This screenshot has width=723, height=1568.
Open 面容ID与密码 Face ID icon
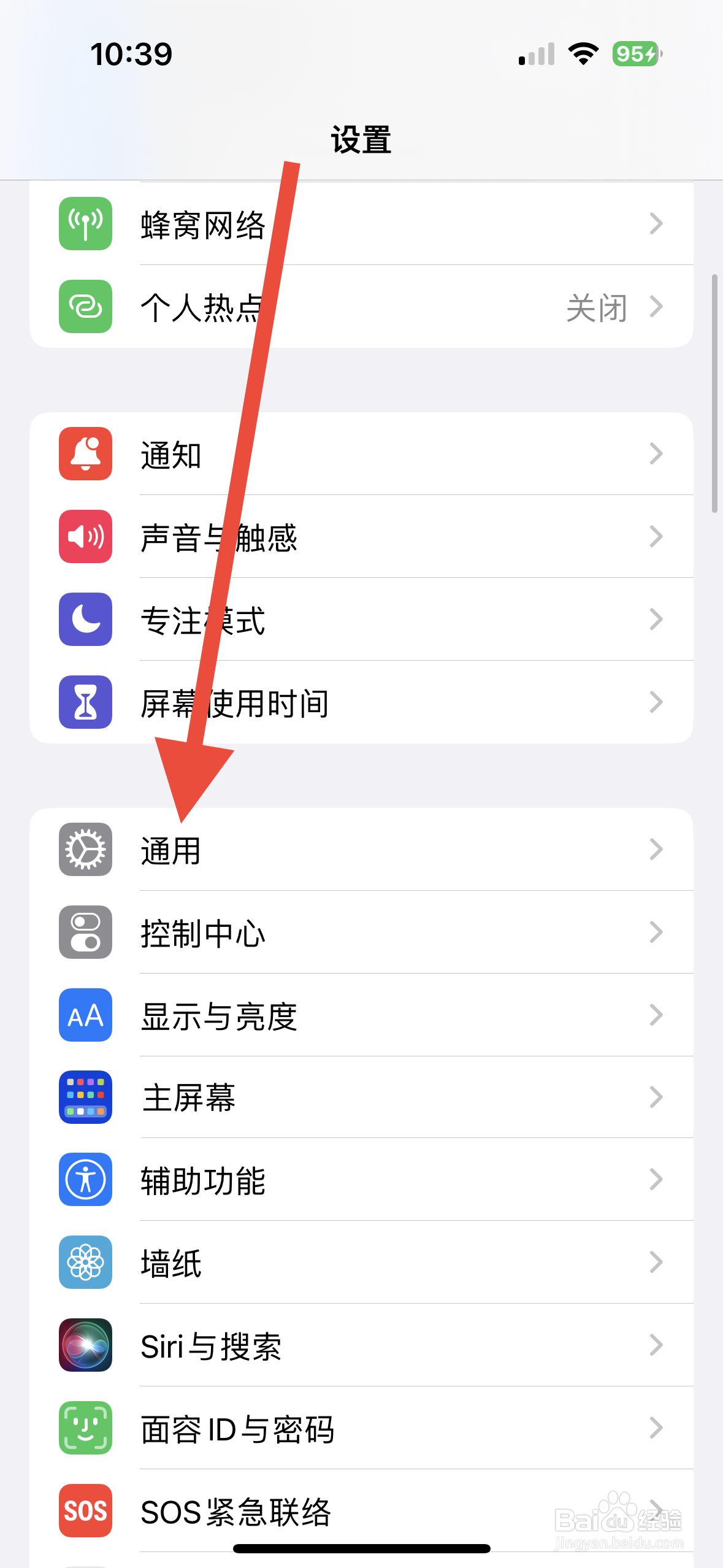[x=85, y=1429]
